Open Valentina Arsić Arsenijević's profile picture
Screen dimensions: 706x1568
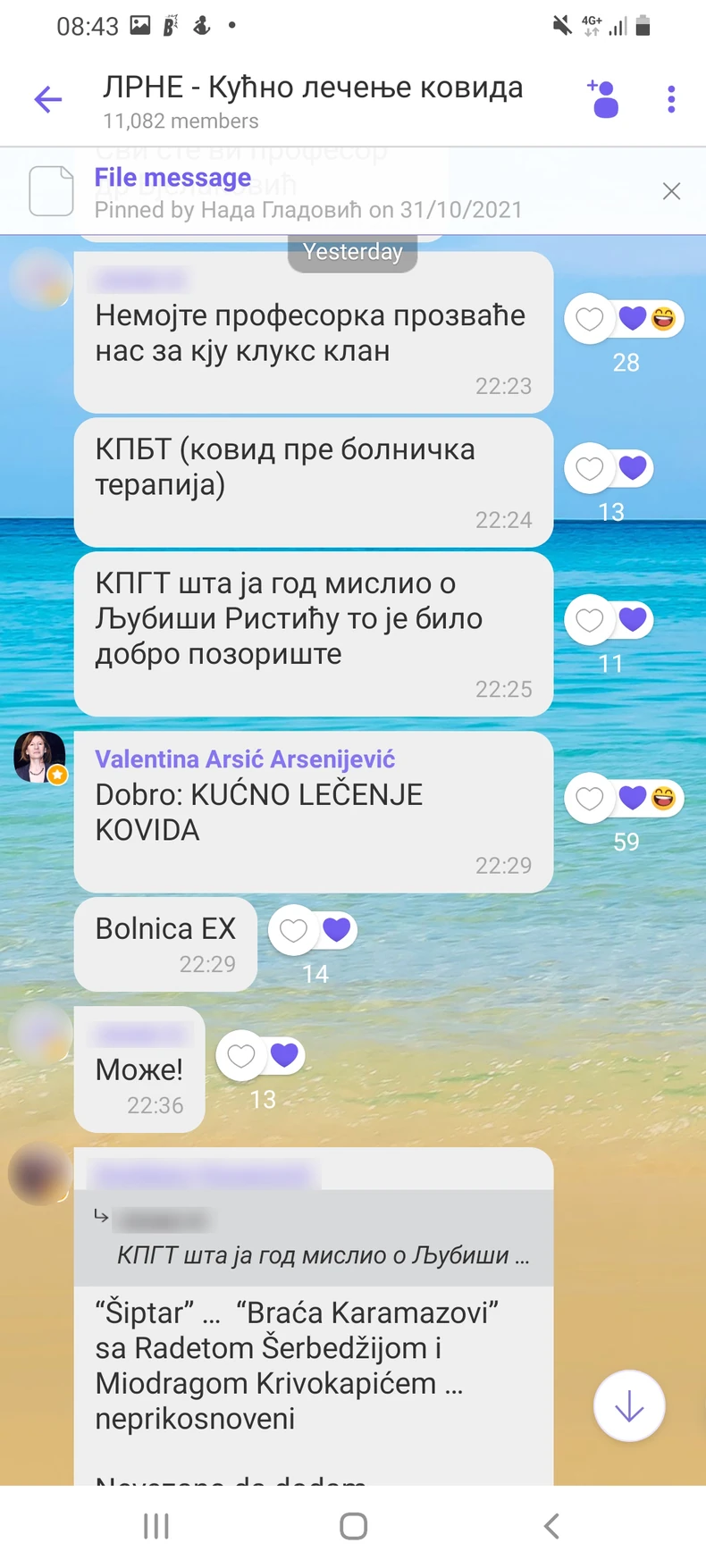point(39,758)
